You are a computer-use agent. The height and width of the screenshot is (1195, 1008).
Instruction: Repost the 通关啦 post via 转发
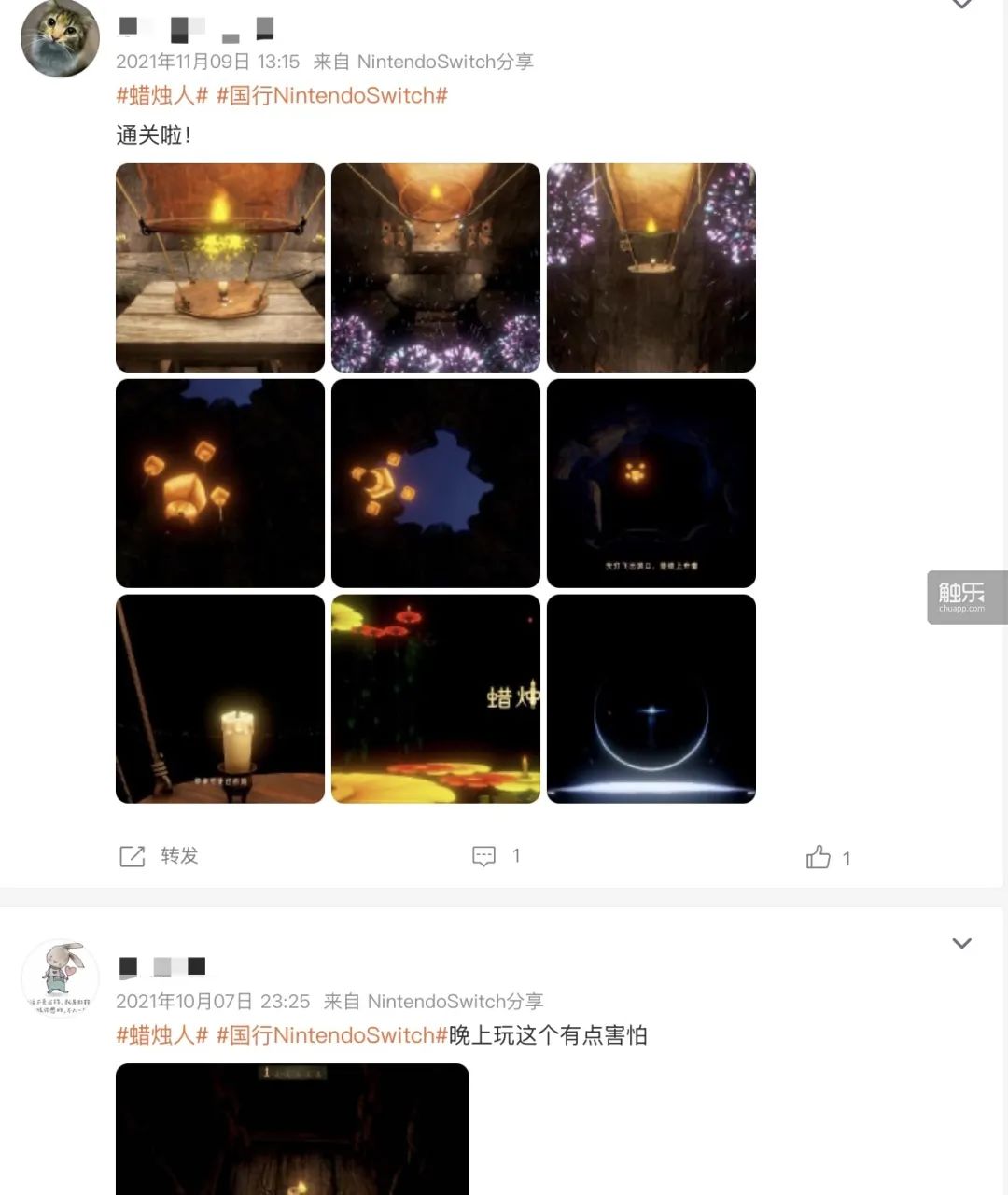click(159, 856)
